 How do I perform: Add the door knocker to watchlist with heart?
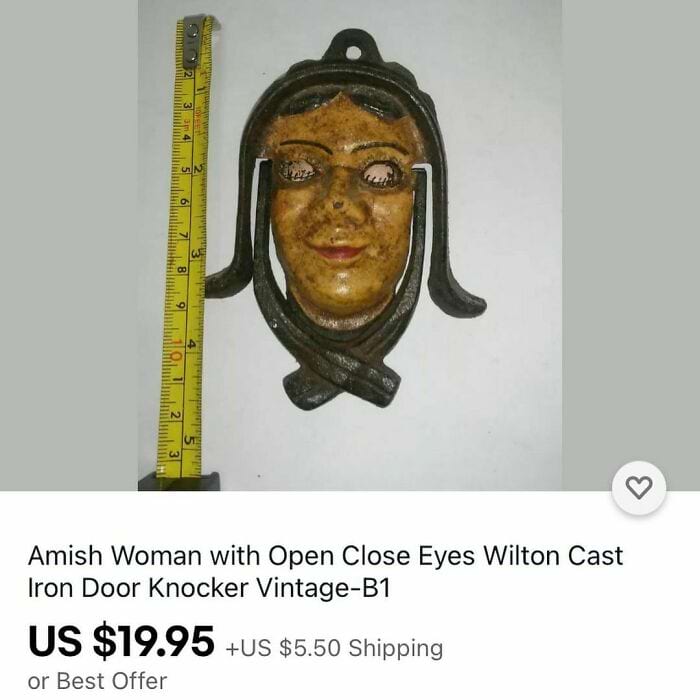638,489
